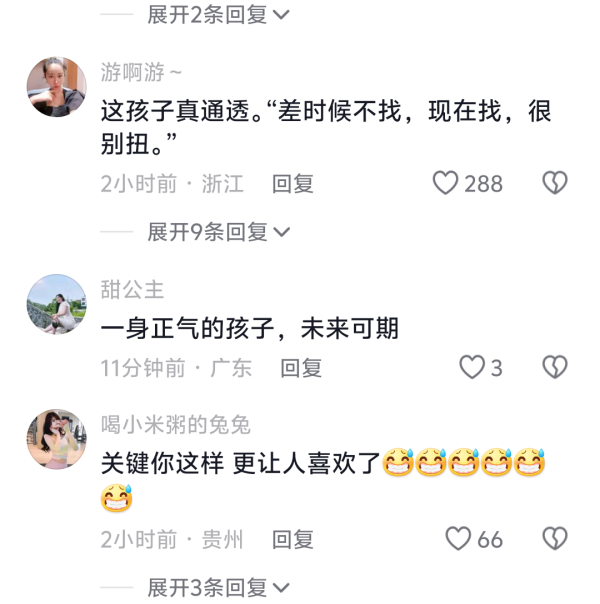
Task: Reply to 游啊游~'s comment
Action: click(293, 184)
